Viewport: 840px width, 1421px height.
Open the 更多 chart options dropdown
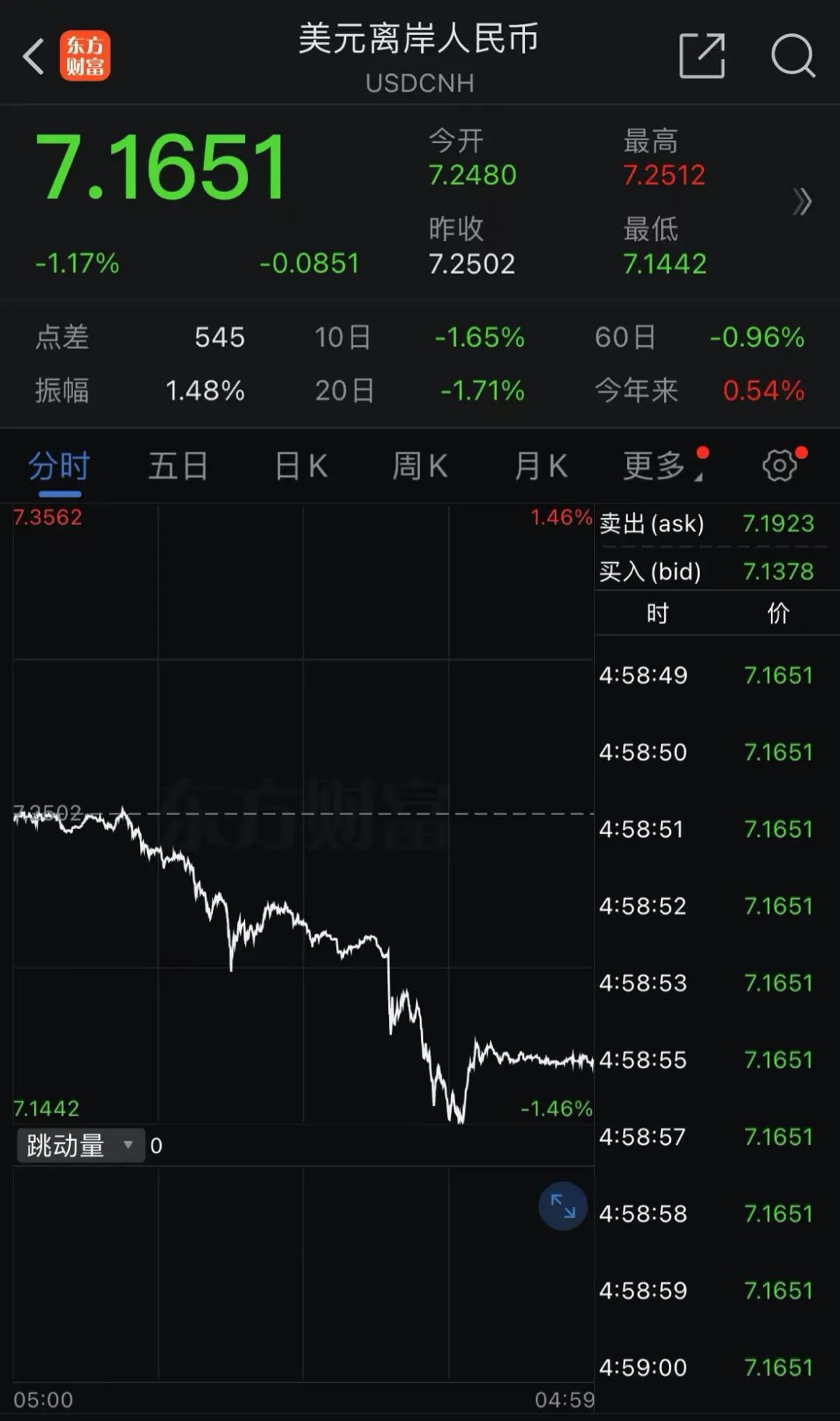663,467
